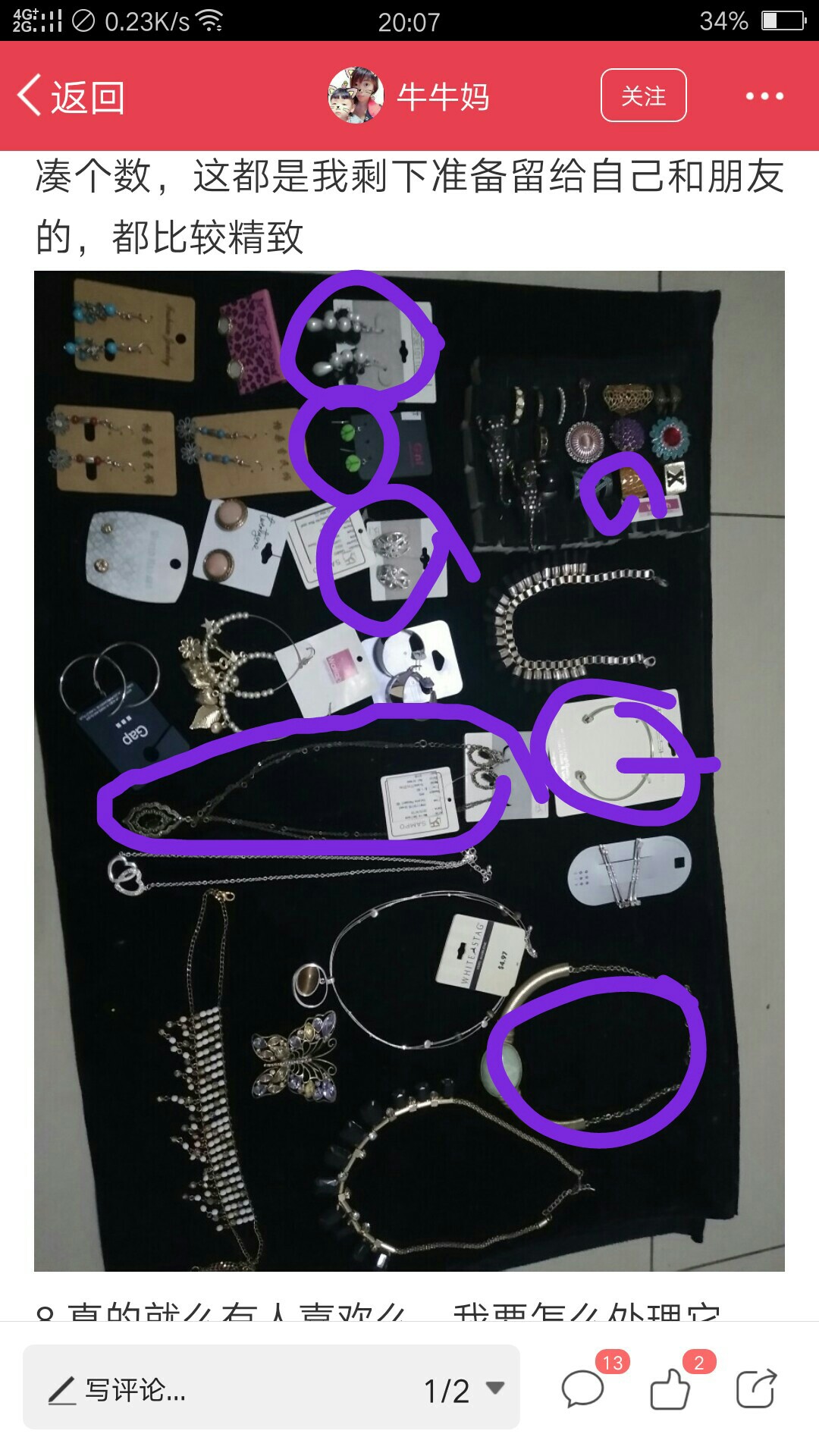Share this post
The width and height of the screenshot is (819, 1456).
[x=756, y=1389]
